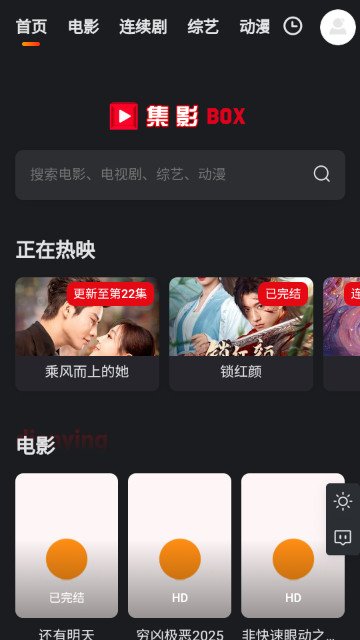Open the movie 非快速眼动之…
Image resolution: width=360 pixels, height=640 pixels.
pyautogui.click(x=293, y=555)
